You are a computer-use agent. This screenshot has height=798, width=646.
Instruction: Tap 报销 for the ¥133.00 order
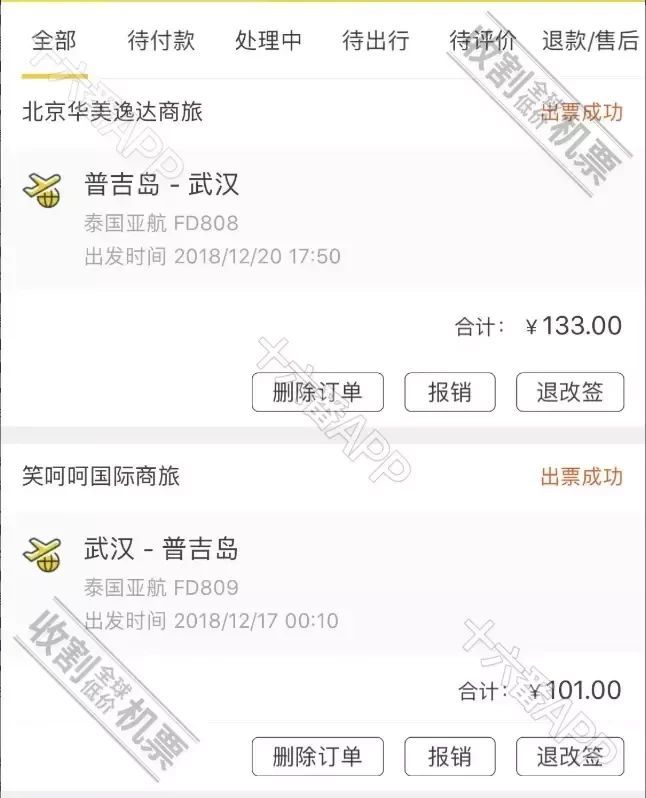[x=450, y=392]
